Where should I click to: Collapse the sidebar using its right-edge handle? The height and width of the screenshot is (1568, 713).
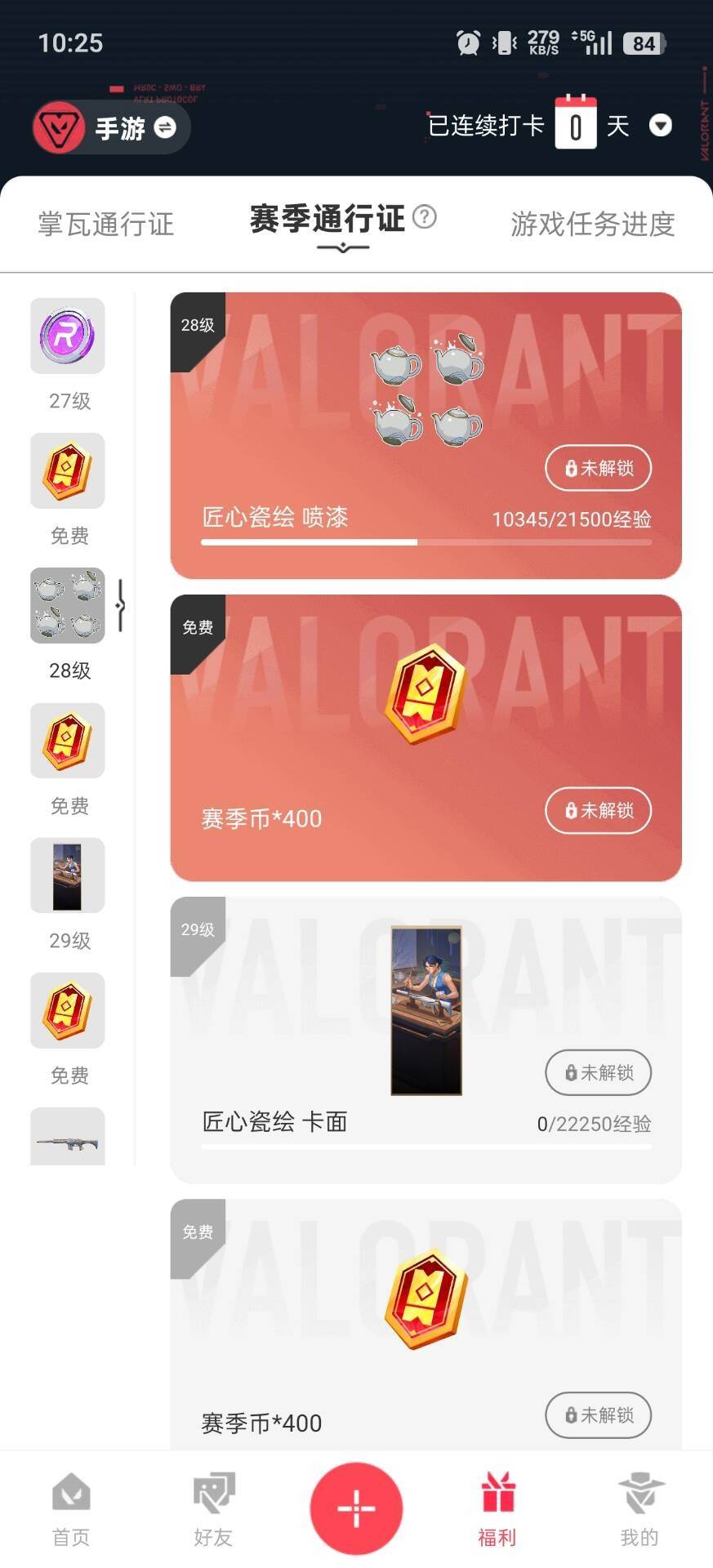(119, 607)
